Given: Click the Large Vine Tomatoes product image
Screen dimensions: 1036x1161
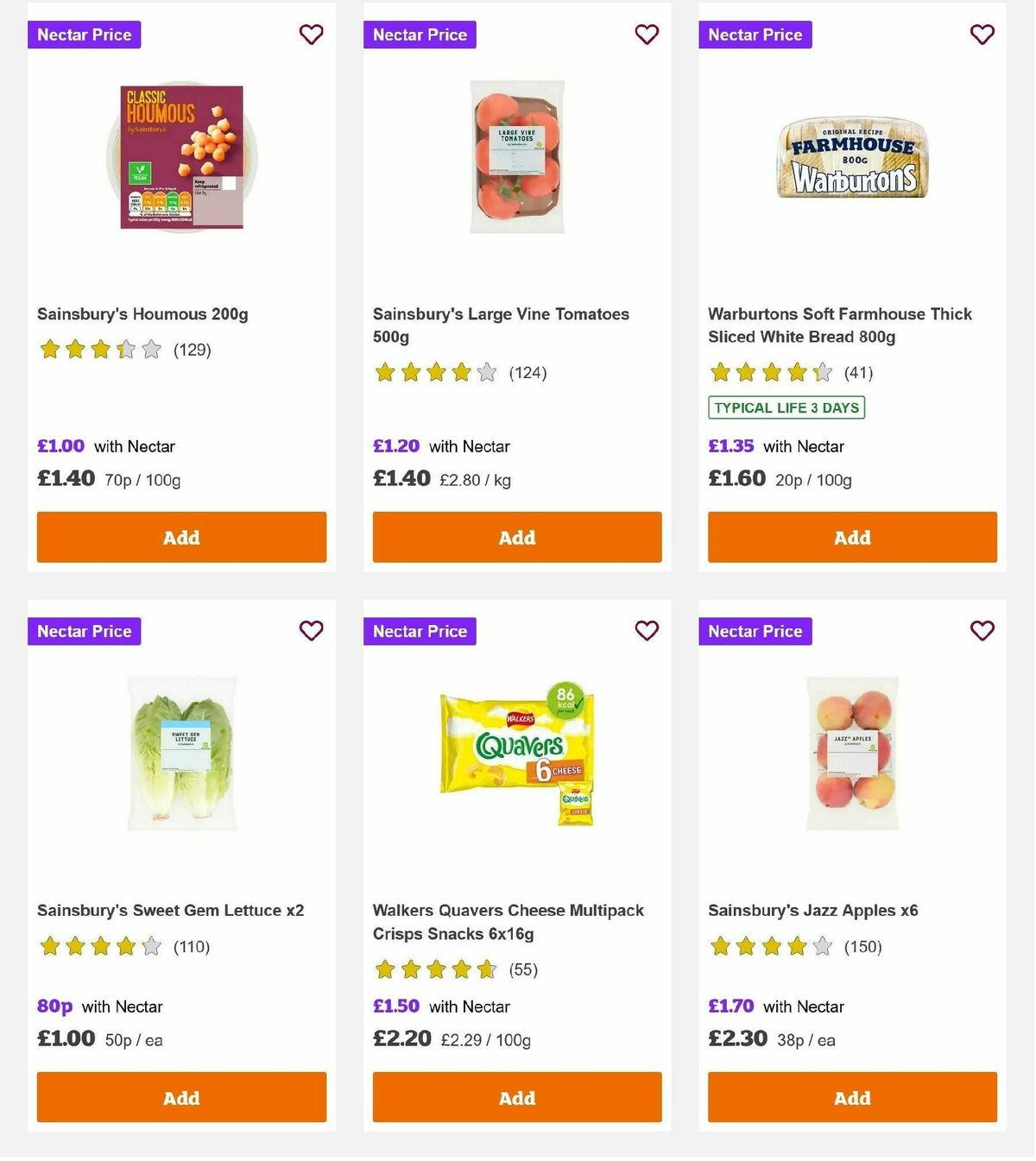Looking at the screenshot, I should point(516,154).
